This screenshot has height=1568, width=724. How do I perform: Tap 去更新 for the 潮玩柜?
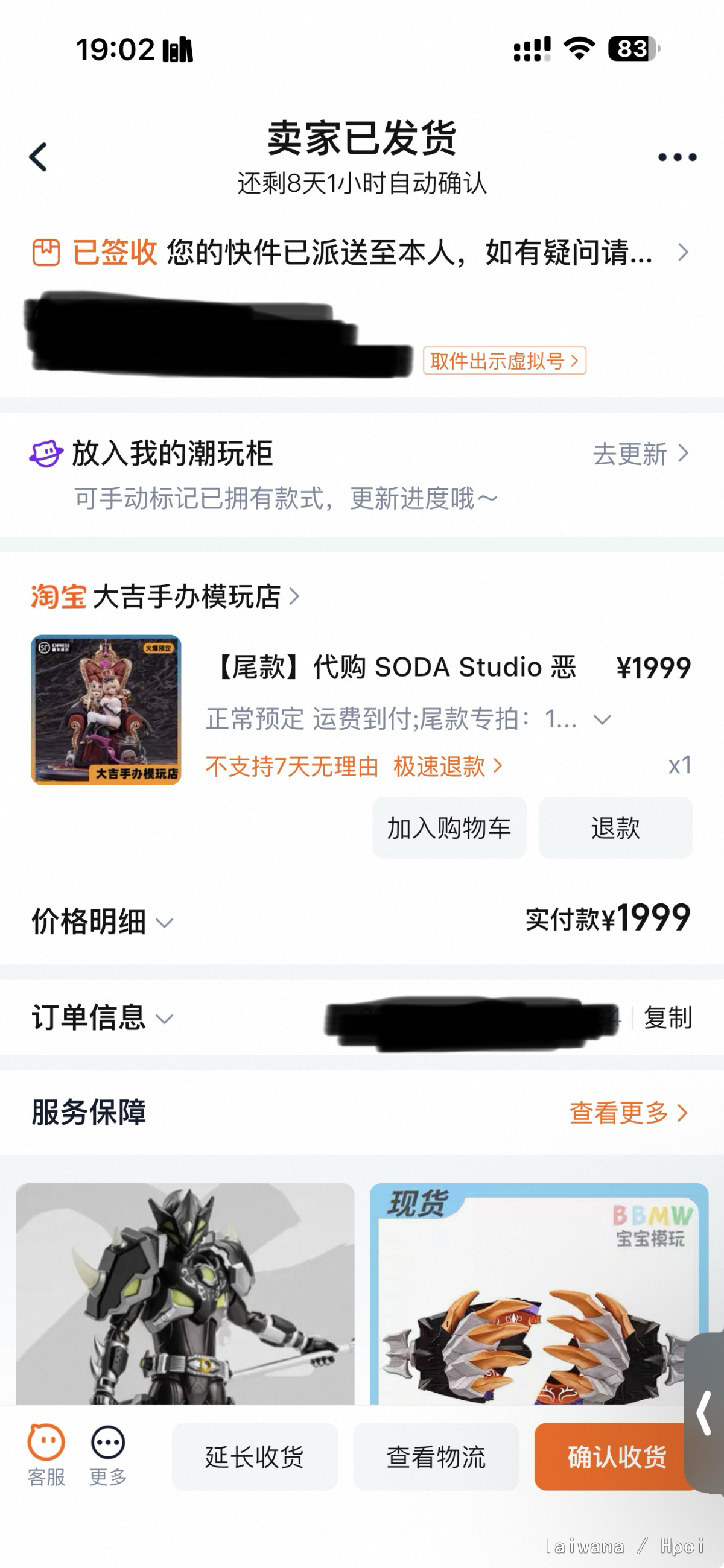(640, 454)
